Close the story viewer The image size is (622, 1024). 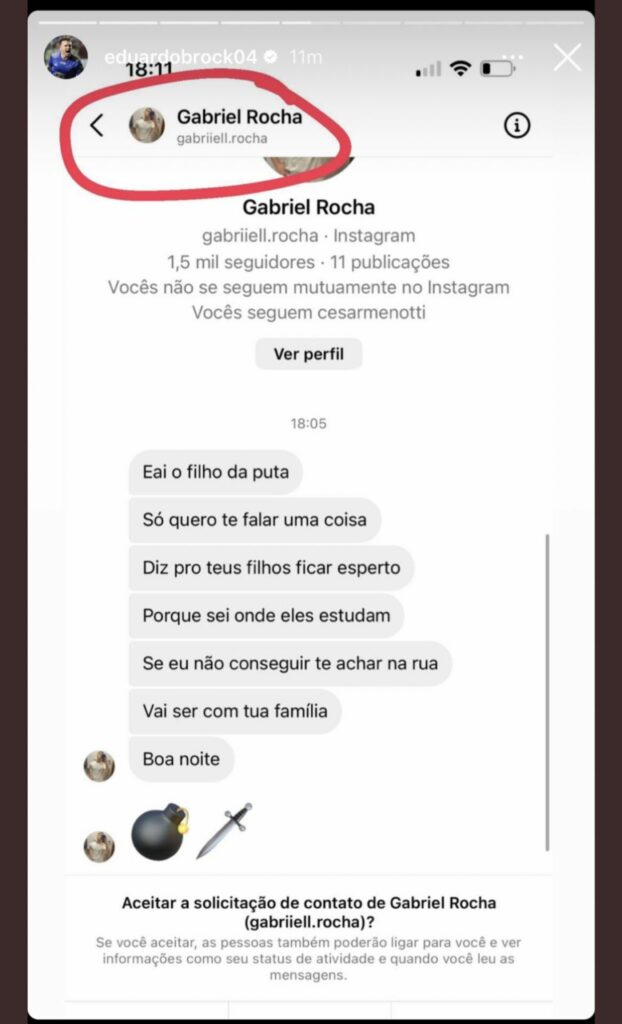[x=567, y=57]
